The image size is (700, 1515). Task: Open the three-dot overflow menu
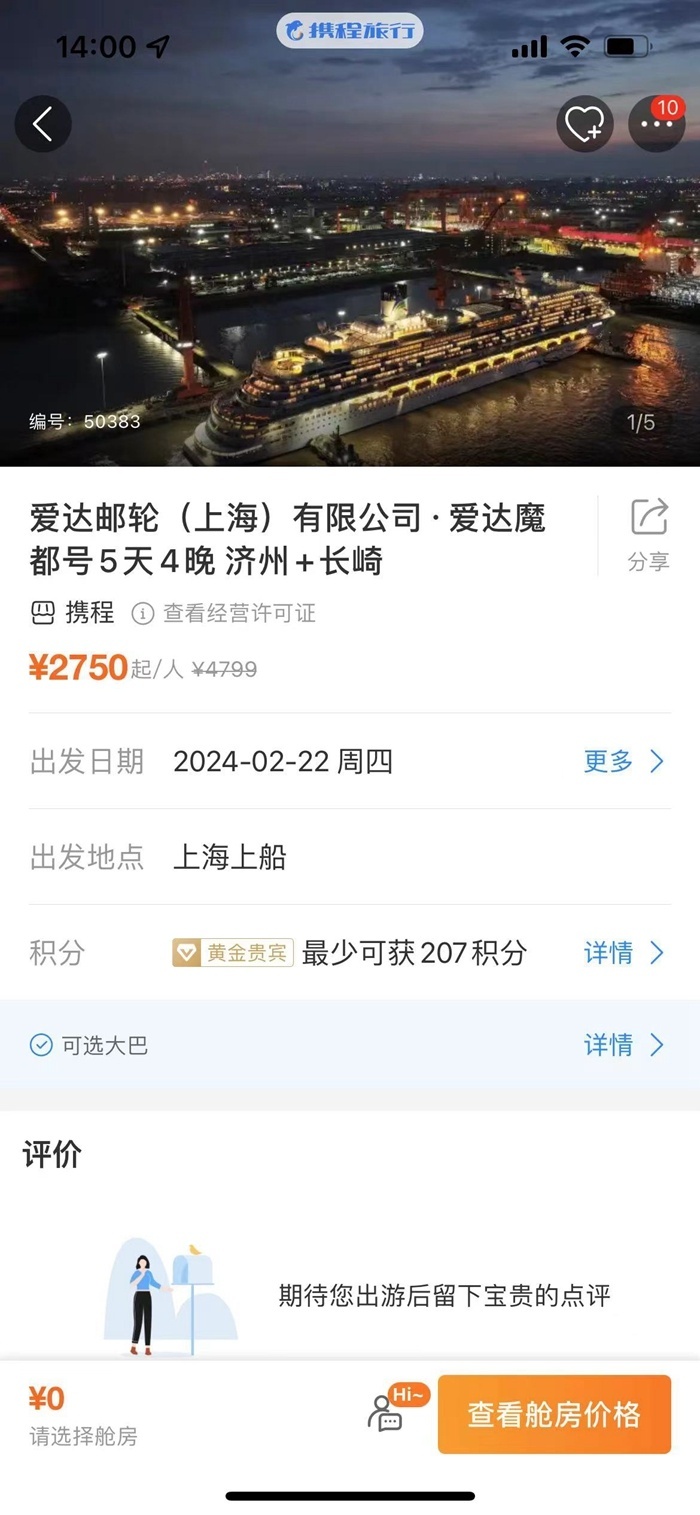(656, 125)
